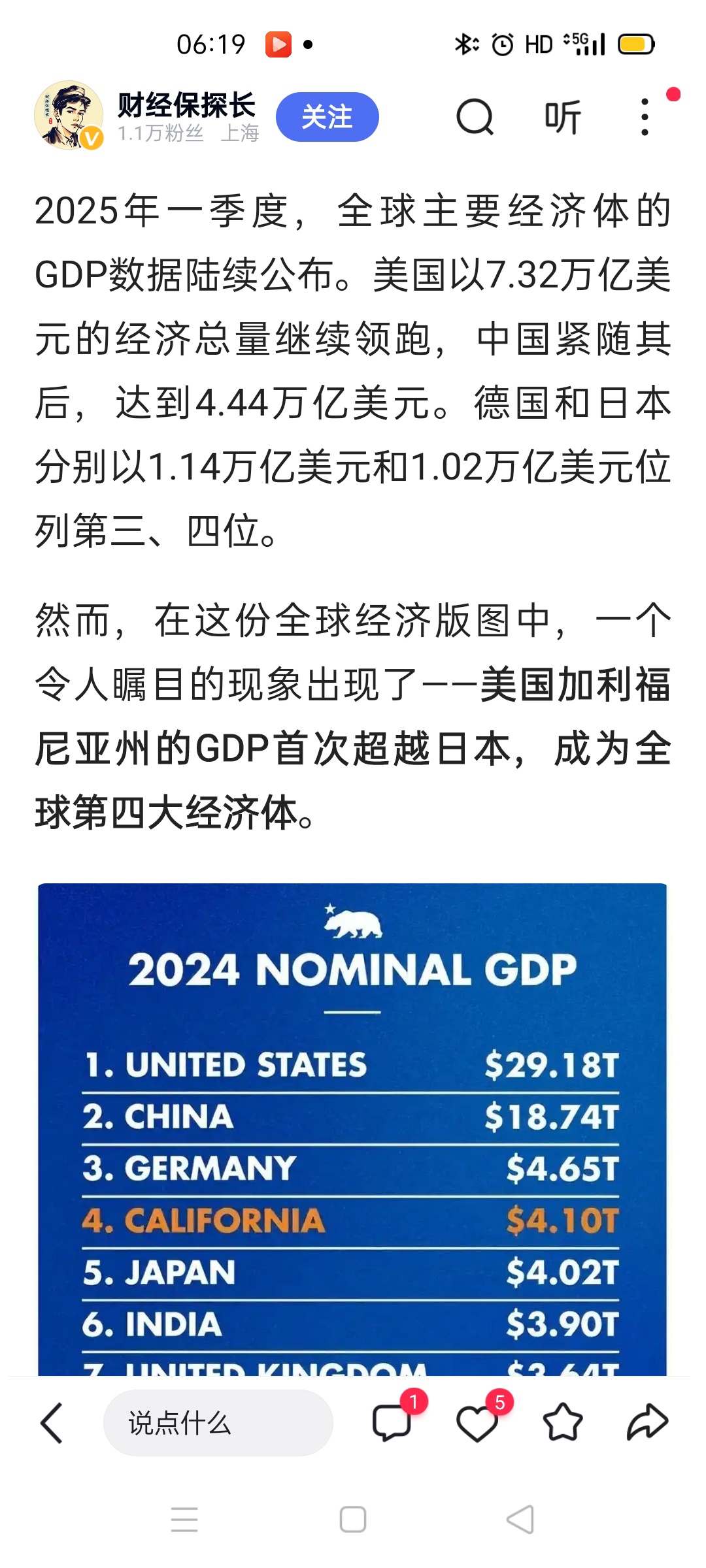Open the search magnifier icon
The height and width of the screenshot is (1568, 706).
tap(474, 118)
